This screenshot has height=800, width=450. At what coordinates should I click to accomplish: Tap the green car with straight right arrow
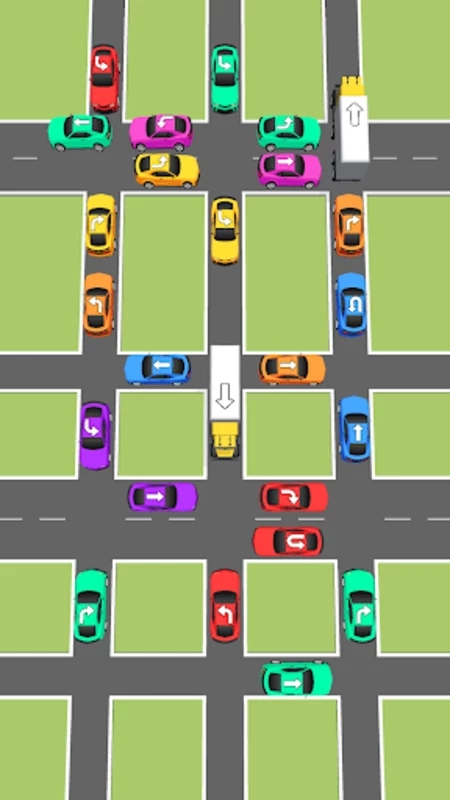297,678
